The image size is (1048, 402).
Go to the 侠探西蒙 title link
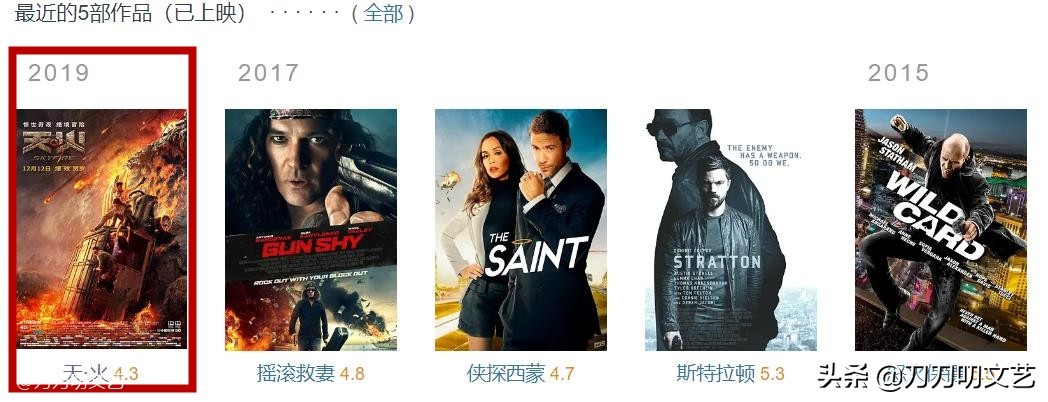(x=506, y=374)
